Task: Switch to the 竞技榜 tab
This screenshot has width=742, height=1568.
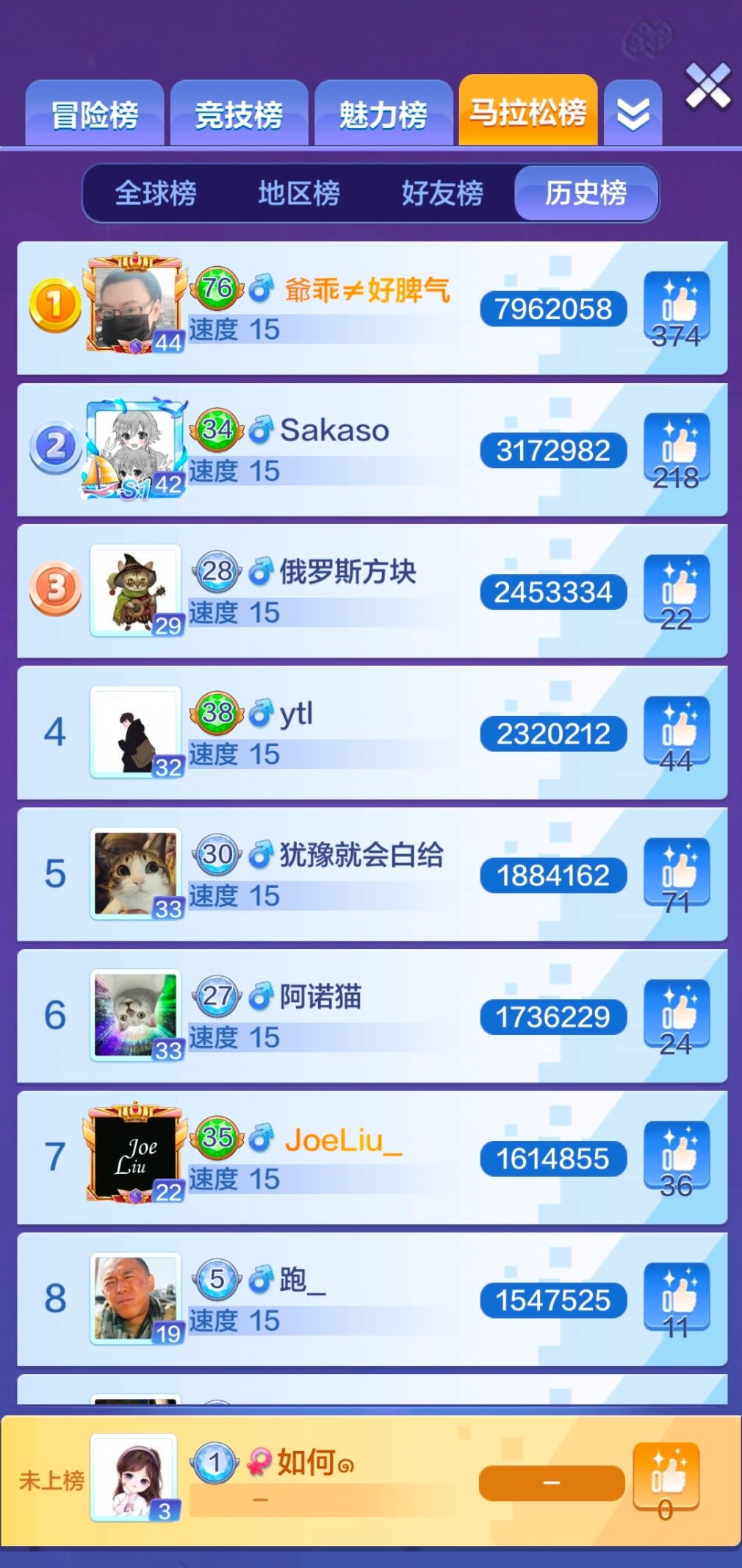Action: 239,115
